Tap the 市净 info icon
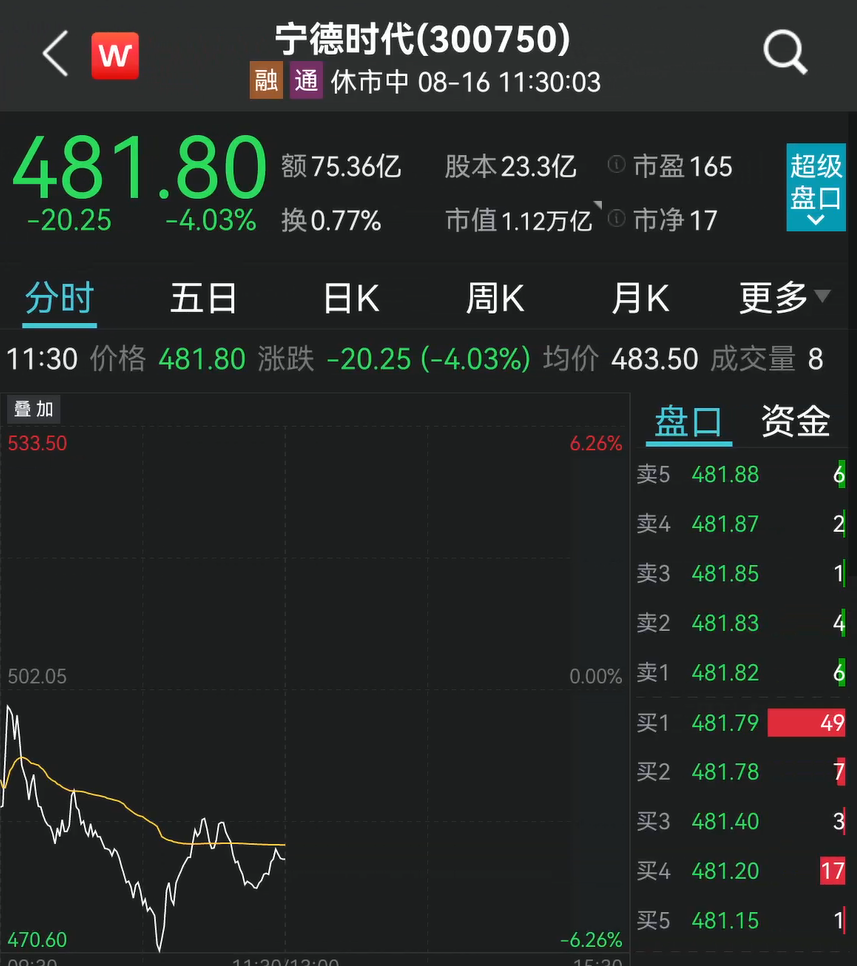857x966 pixels. 617,219
